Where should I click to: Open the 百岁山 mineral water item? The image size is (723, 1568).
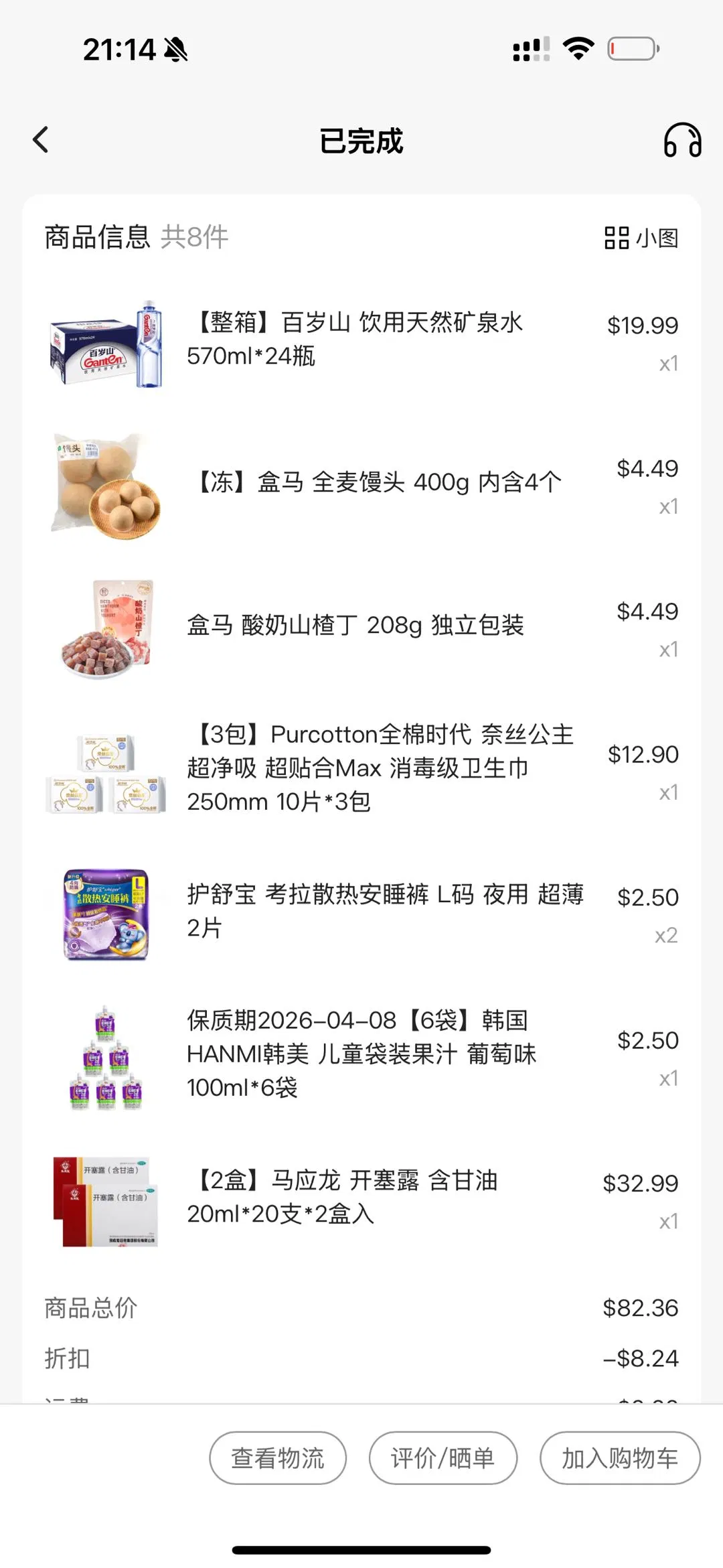point(355,340)
